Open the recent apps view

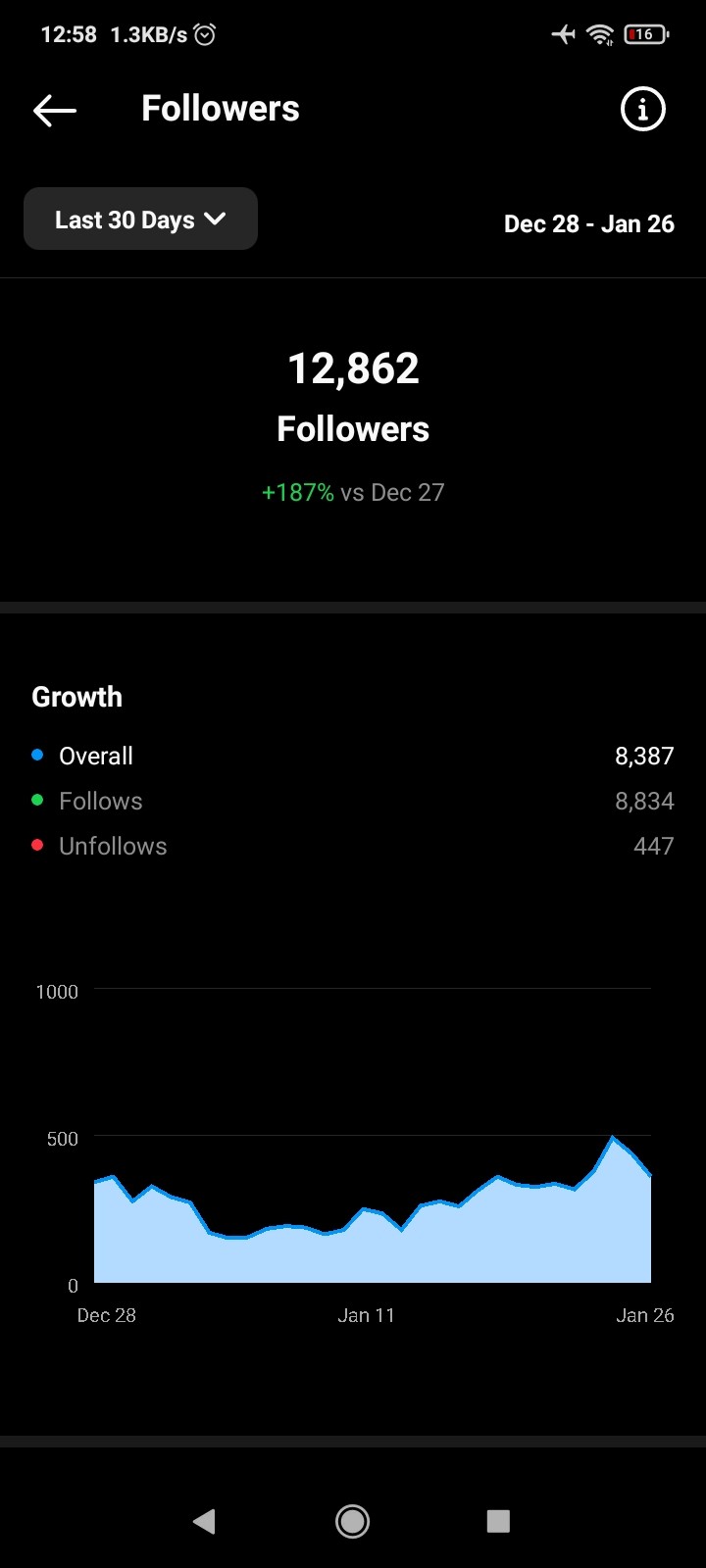[498, 1521]
